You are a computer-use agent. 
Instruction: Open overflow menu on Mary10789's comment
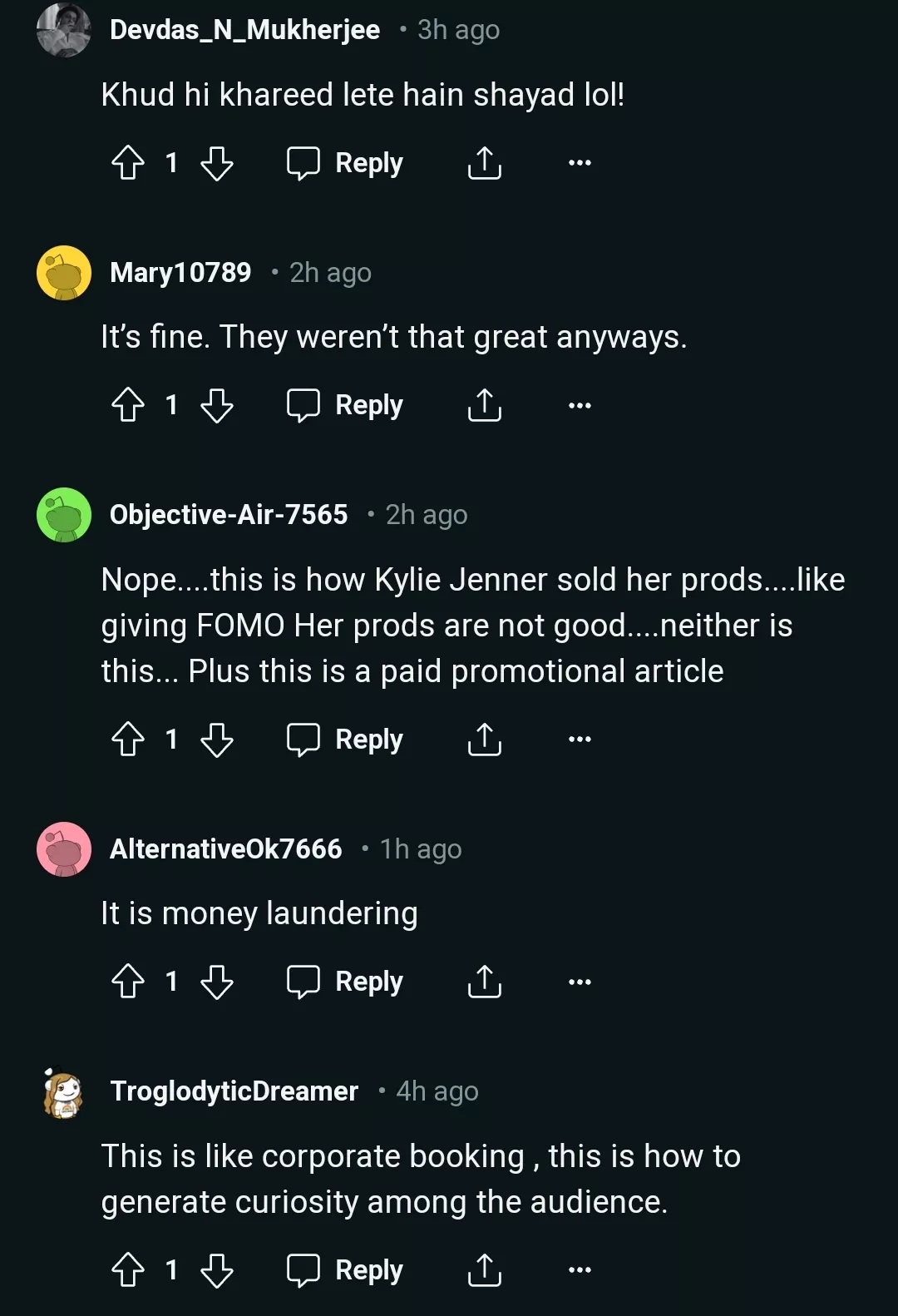pyautogui.click(x=580, y=406)
